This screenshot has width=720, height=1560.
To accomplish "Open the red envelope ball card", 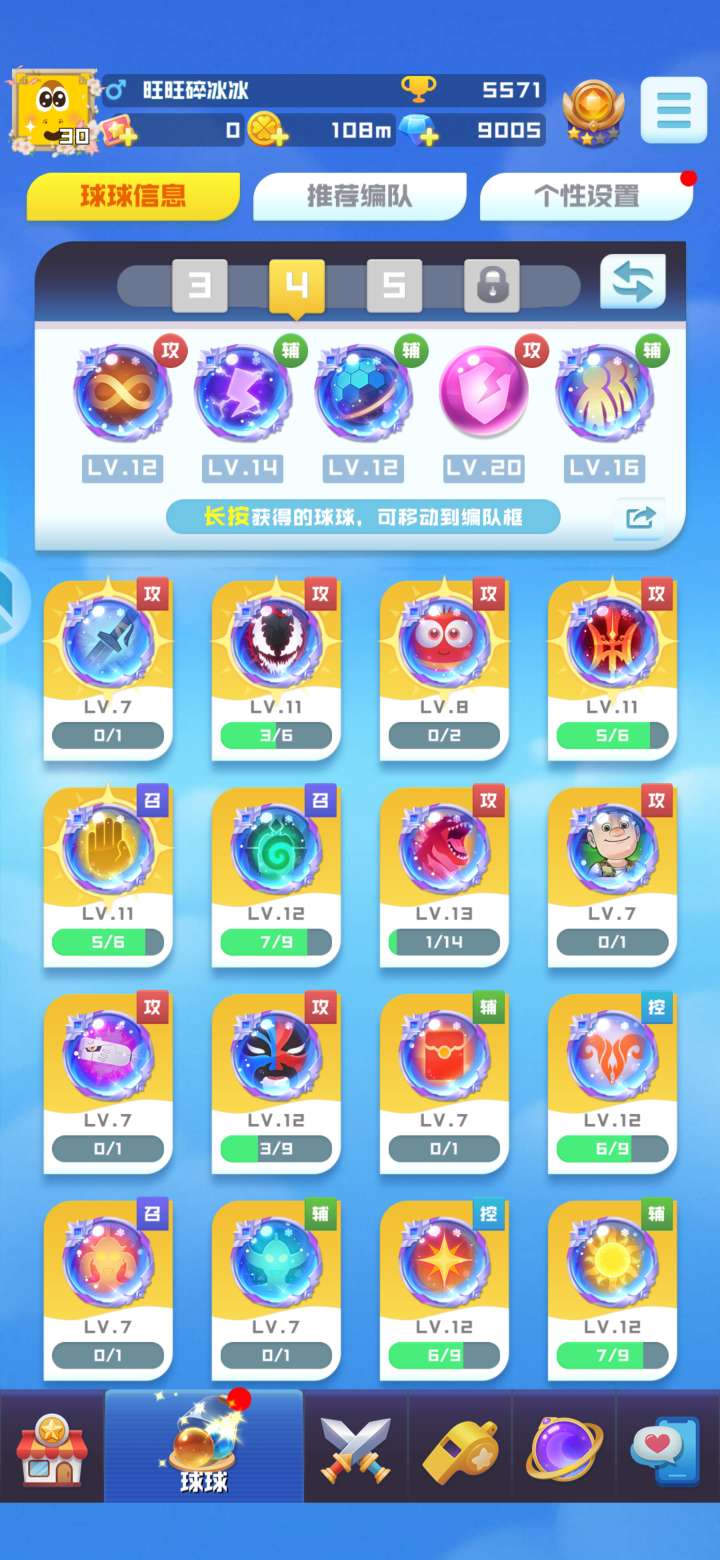I will (444, 1083).
